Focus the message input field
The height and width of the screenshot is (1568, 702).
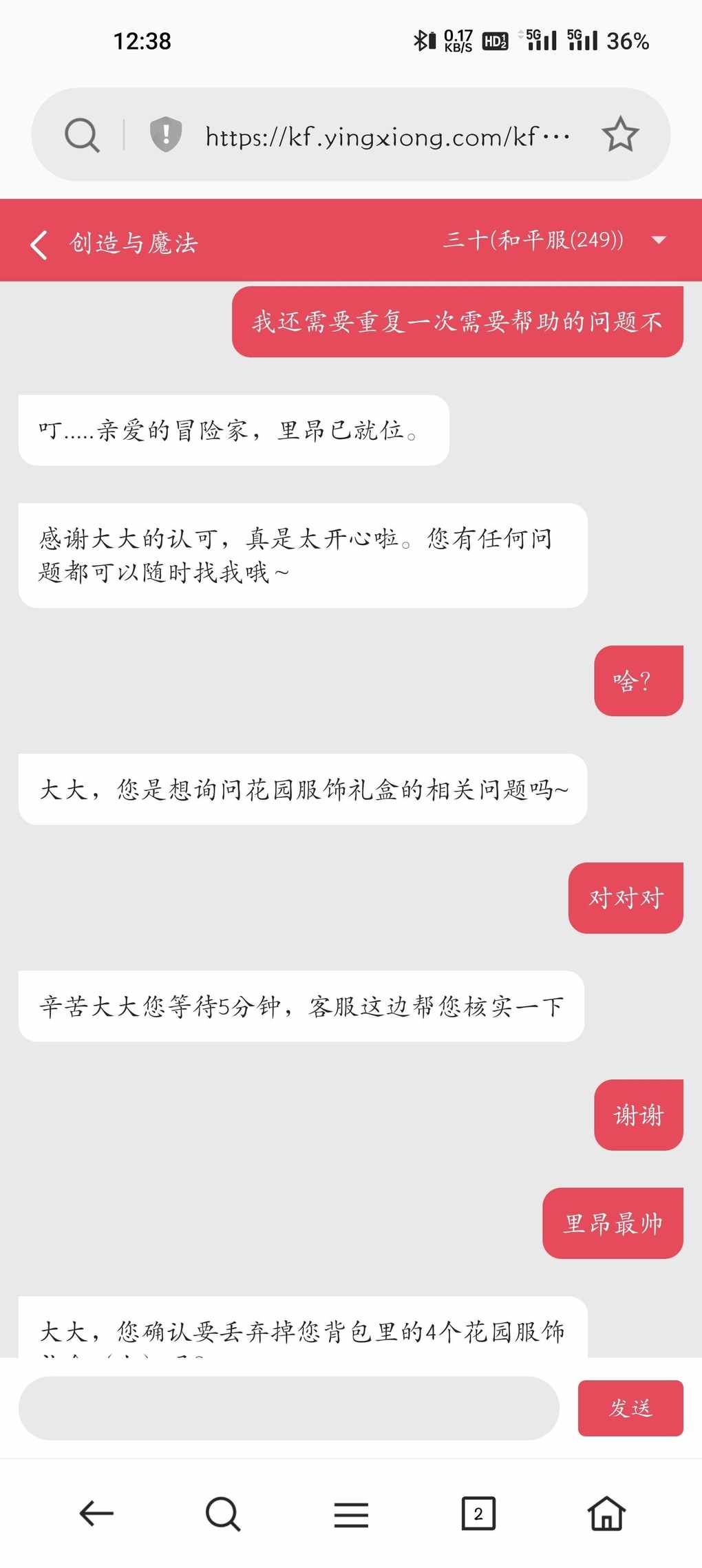point(288,1408)
